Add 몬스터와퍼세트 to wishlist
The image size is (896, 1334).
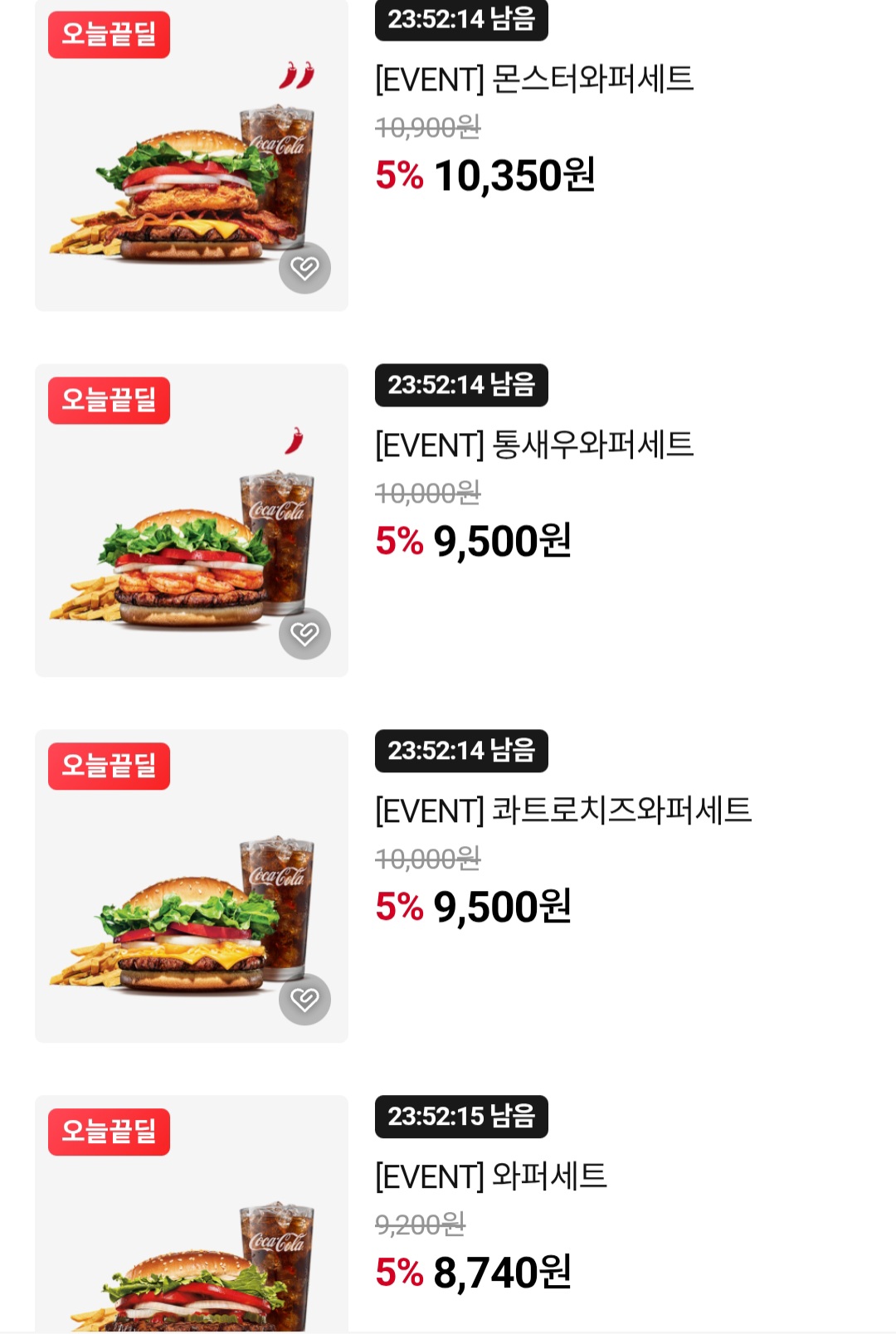click(x=304, y=268)
